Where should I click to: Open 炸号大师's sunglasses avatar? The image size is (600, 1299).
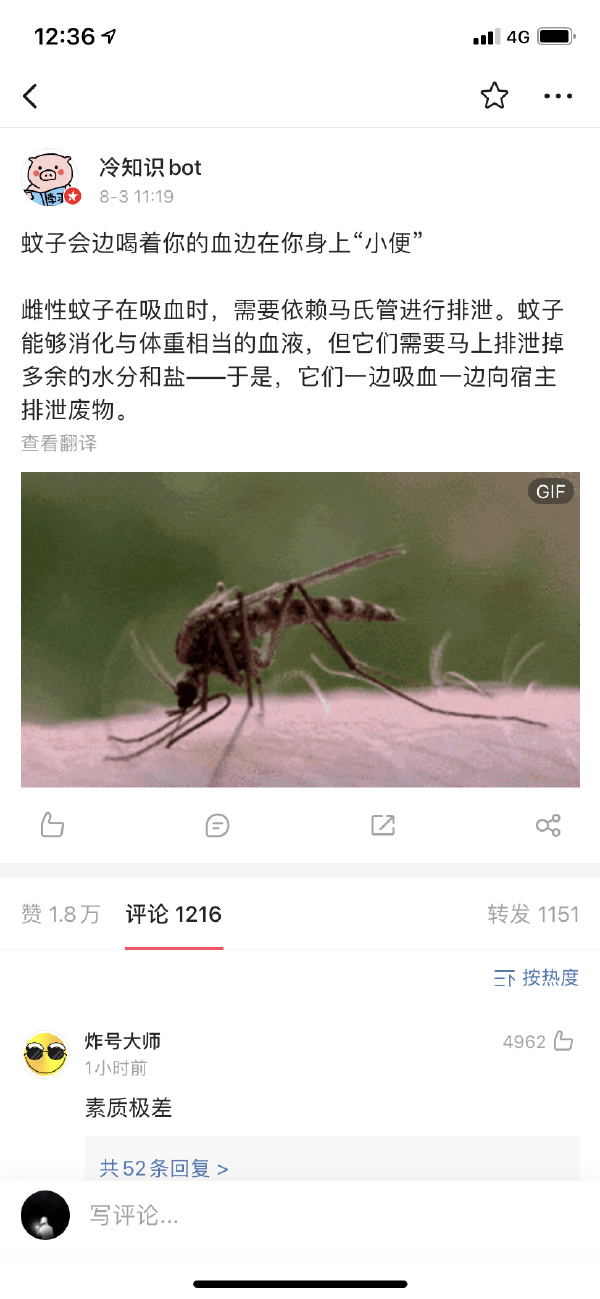coord(45,1054)
